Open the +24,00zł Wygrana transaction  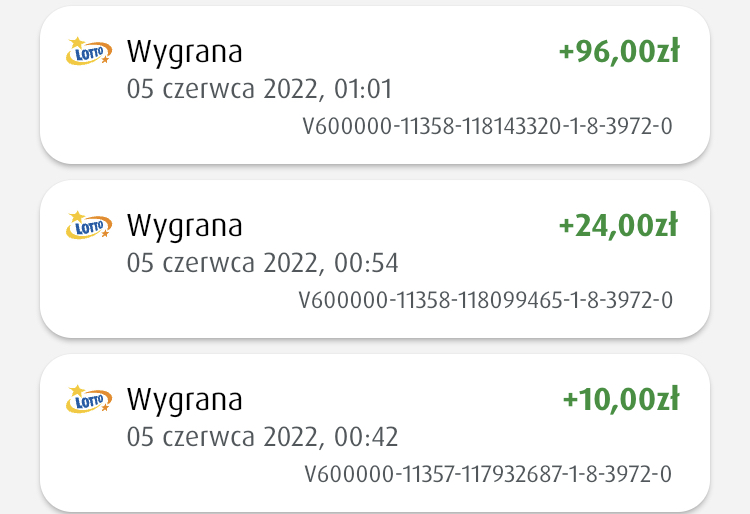[x=374, y=259]
